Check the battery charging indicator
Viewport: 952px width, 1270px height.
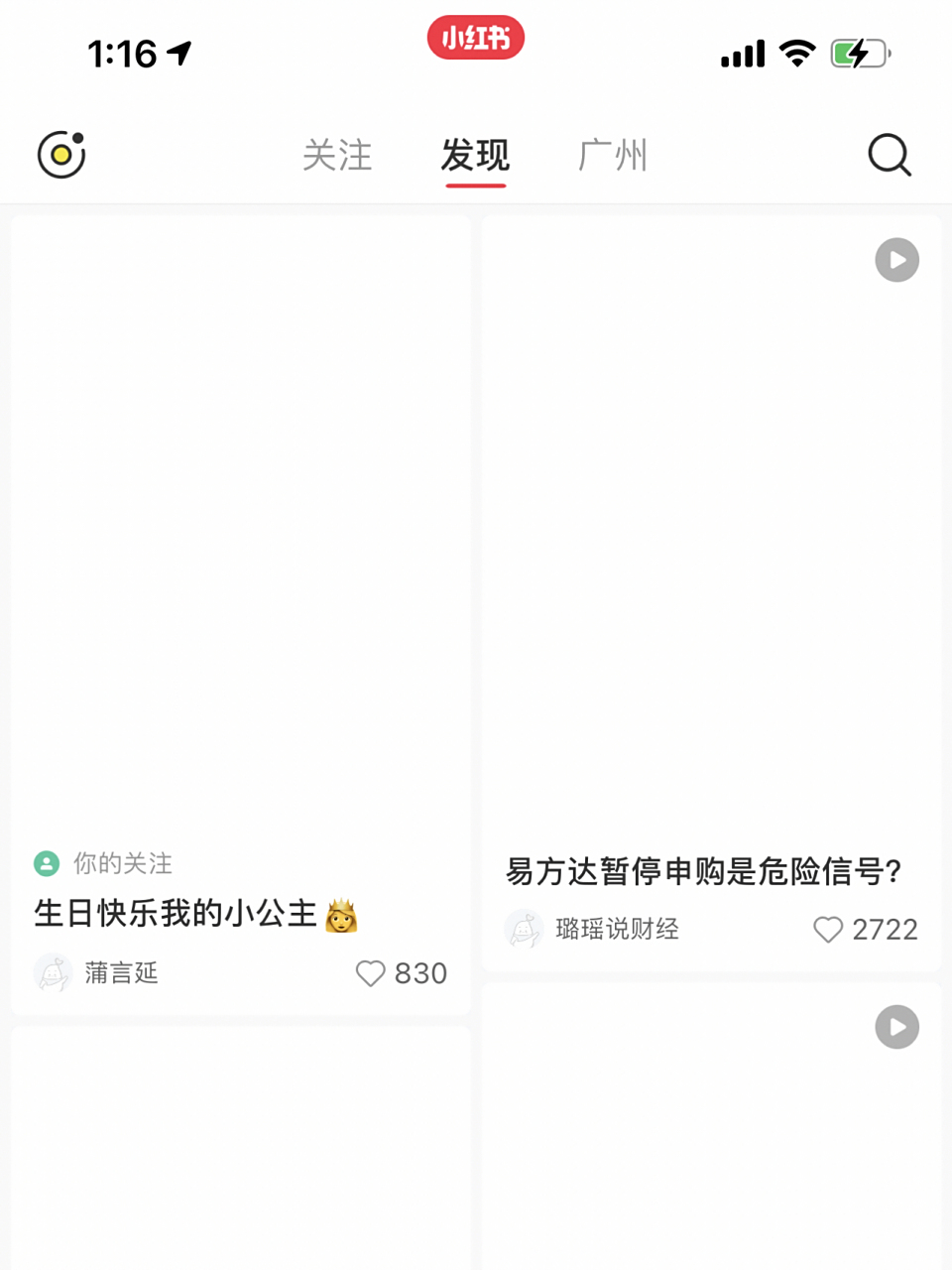[x=859, y=55]
